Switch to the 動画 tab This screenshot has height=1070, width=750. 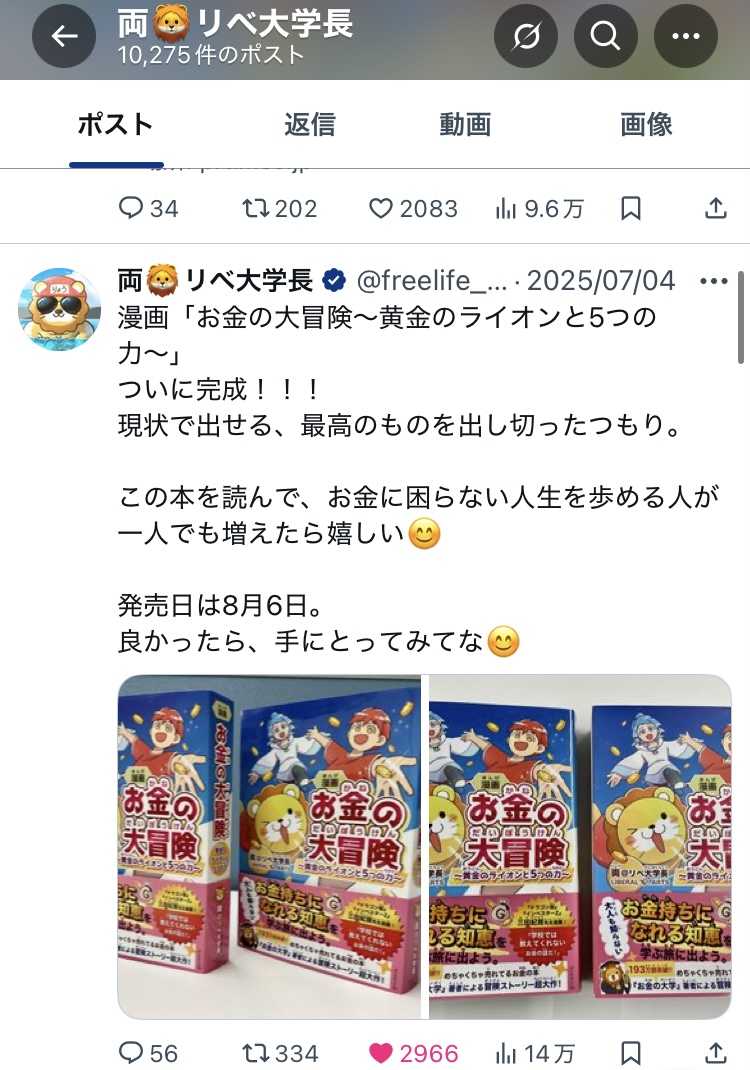coord(465,125)
